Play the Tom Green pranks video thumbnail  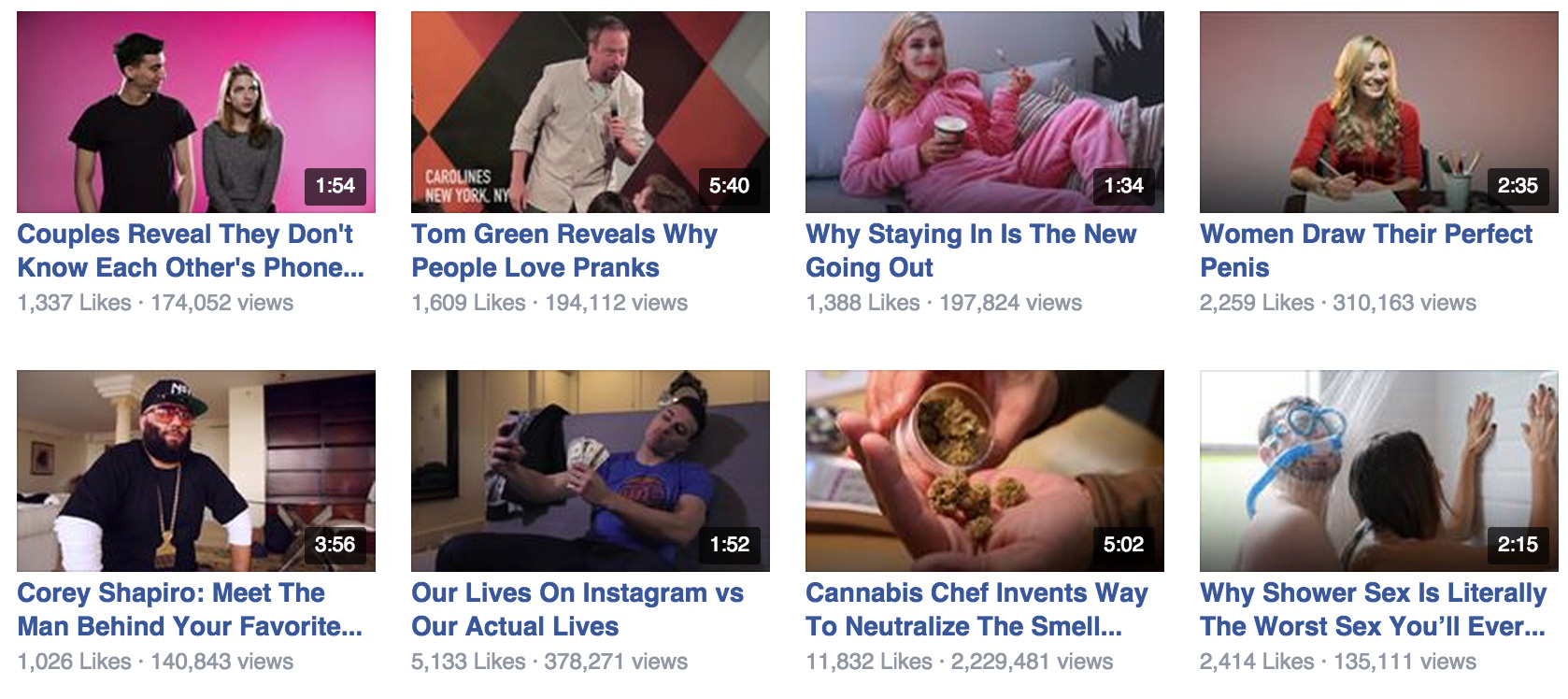590,112
